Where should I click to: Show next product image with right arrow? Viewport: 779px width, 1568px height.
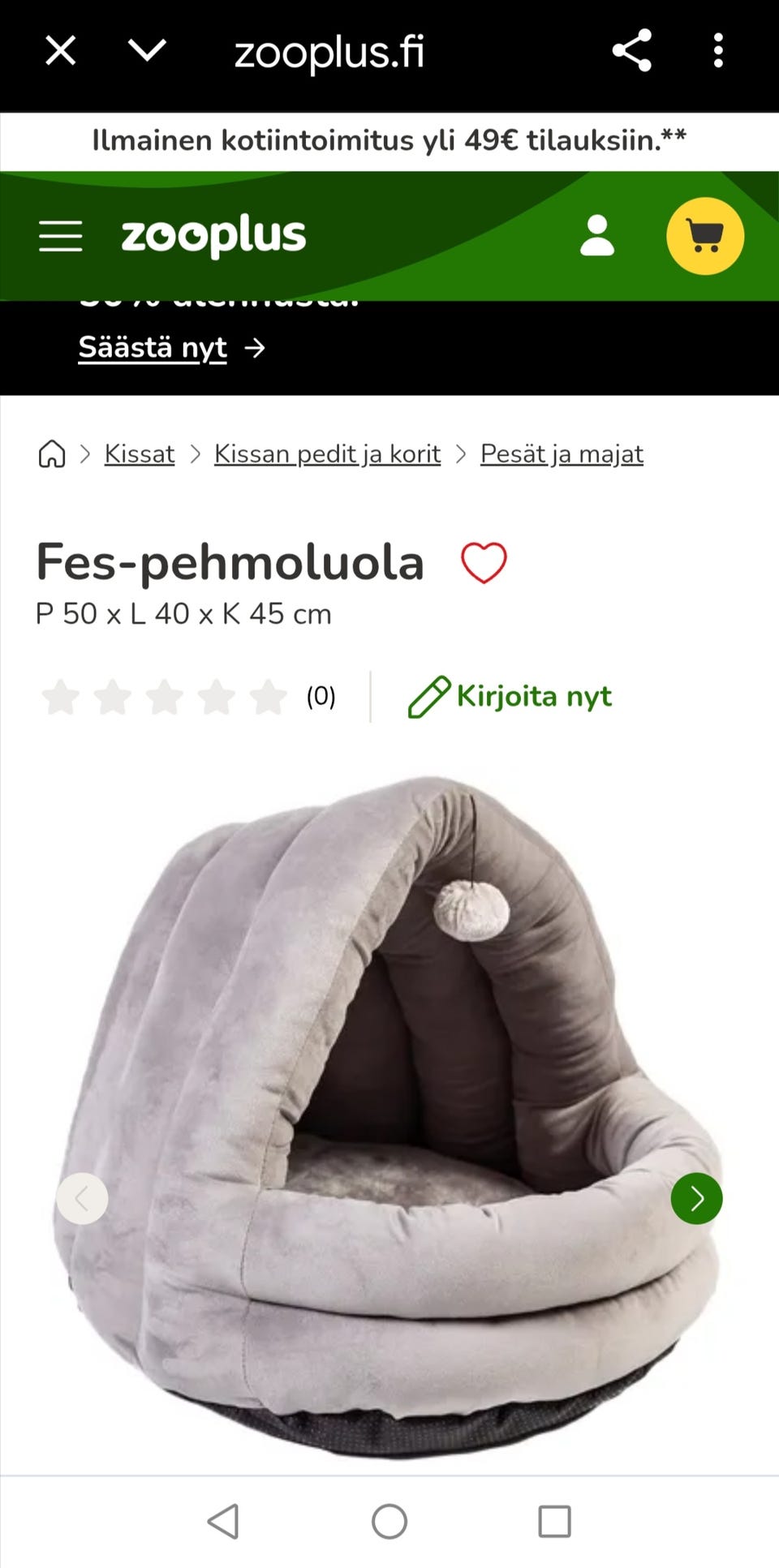[696, 1198]
